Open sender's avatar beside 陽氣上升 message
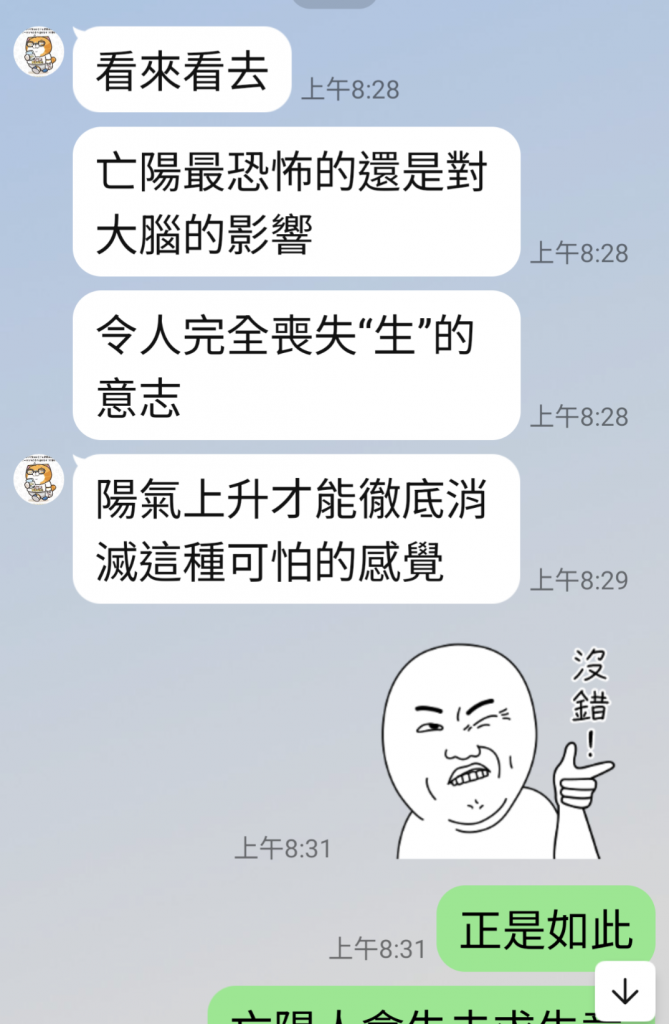 point(39,480)
